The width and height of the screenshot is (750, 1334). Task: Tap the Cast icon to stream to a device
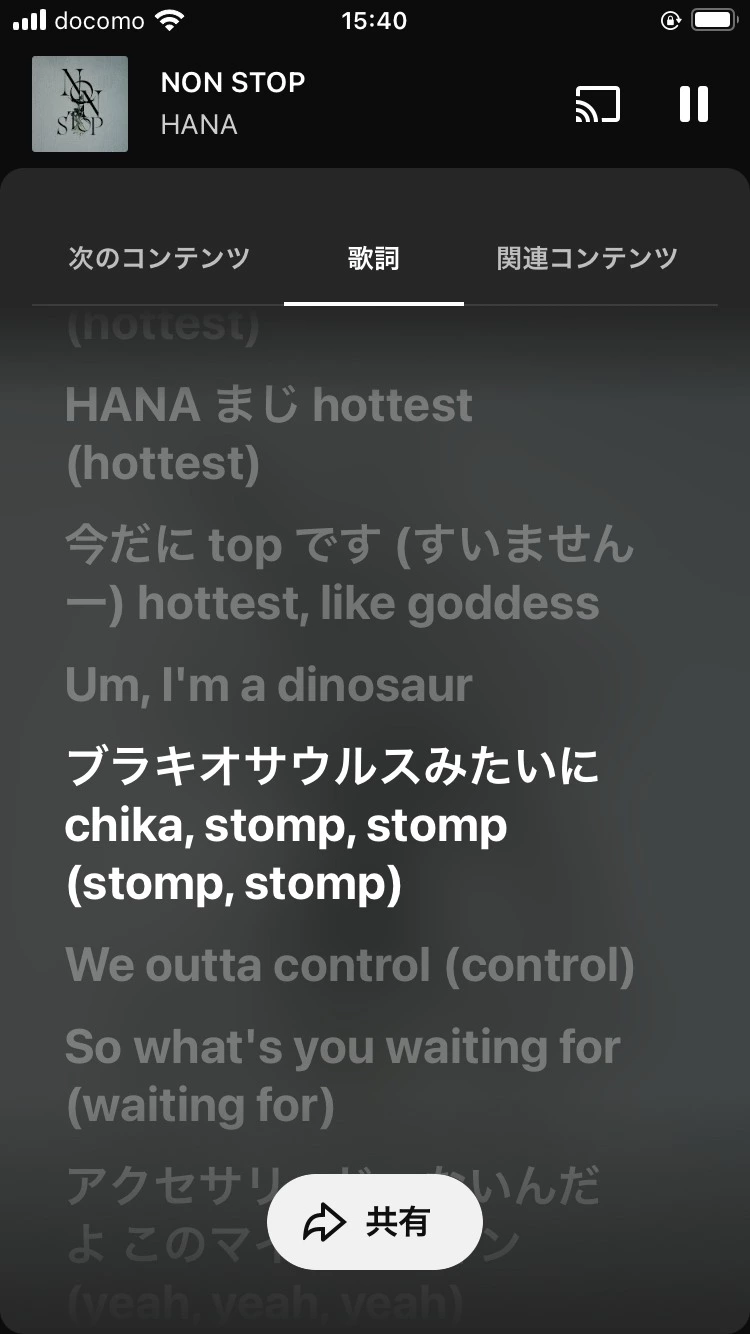598,104
